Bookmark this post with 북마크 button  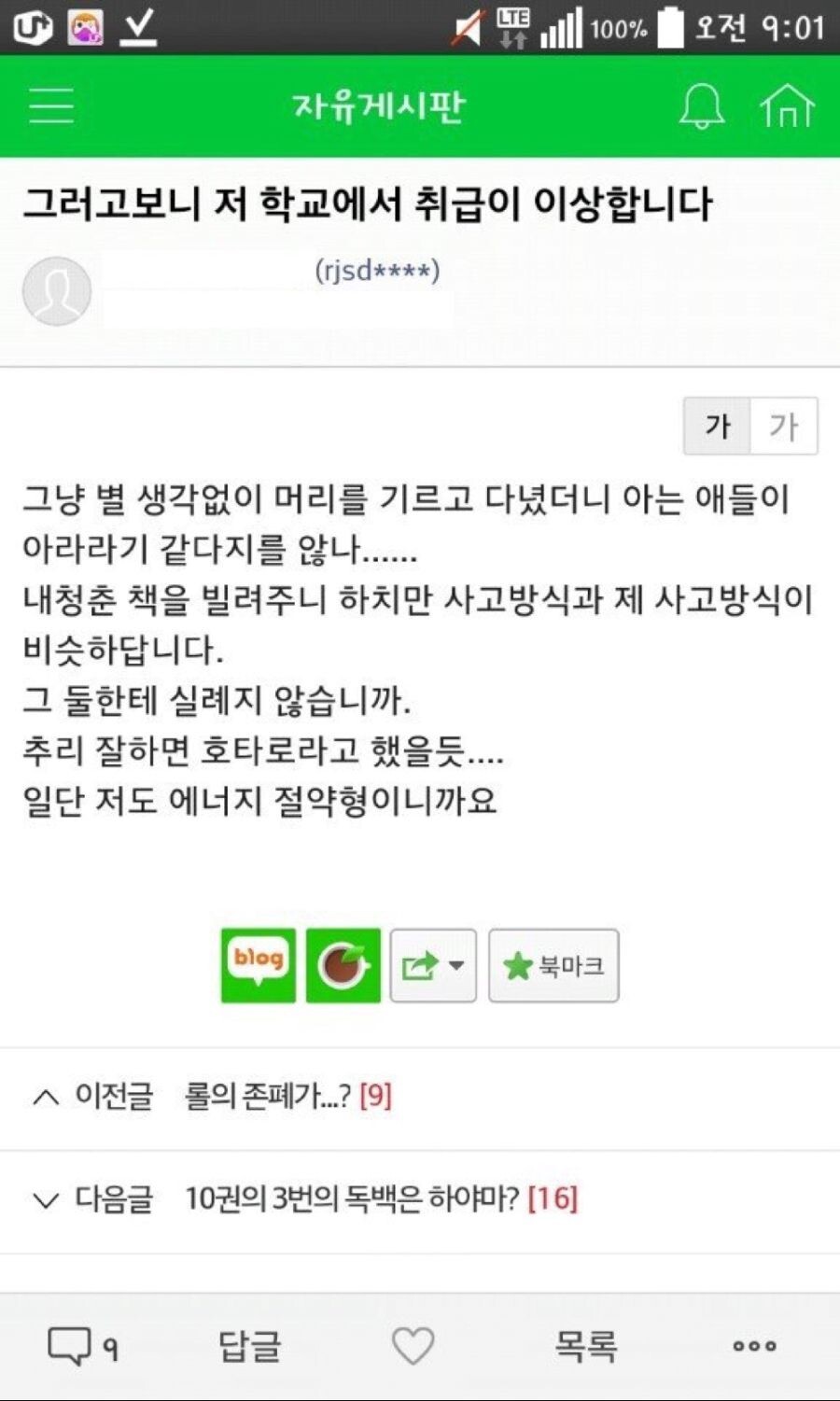(553, 965)
